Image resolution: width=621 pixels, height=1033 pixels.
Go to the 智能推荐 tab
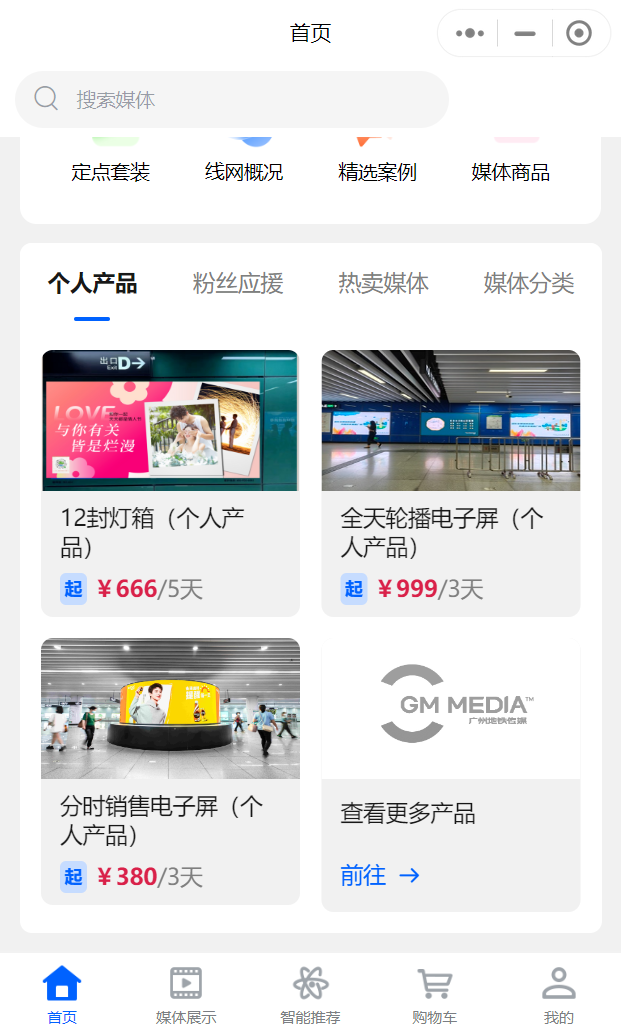click(310, 995)
